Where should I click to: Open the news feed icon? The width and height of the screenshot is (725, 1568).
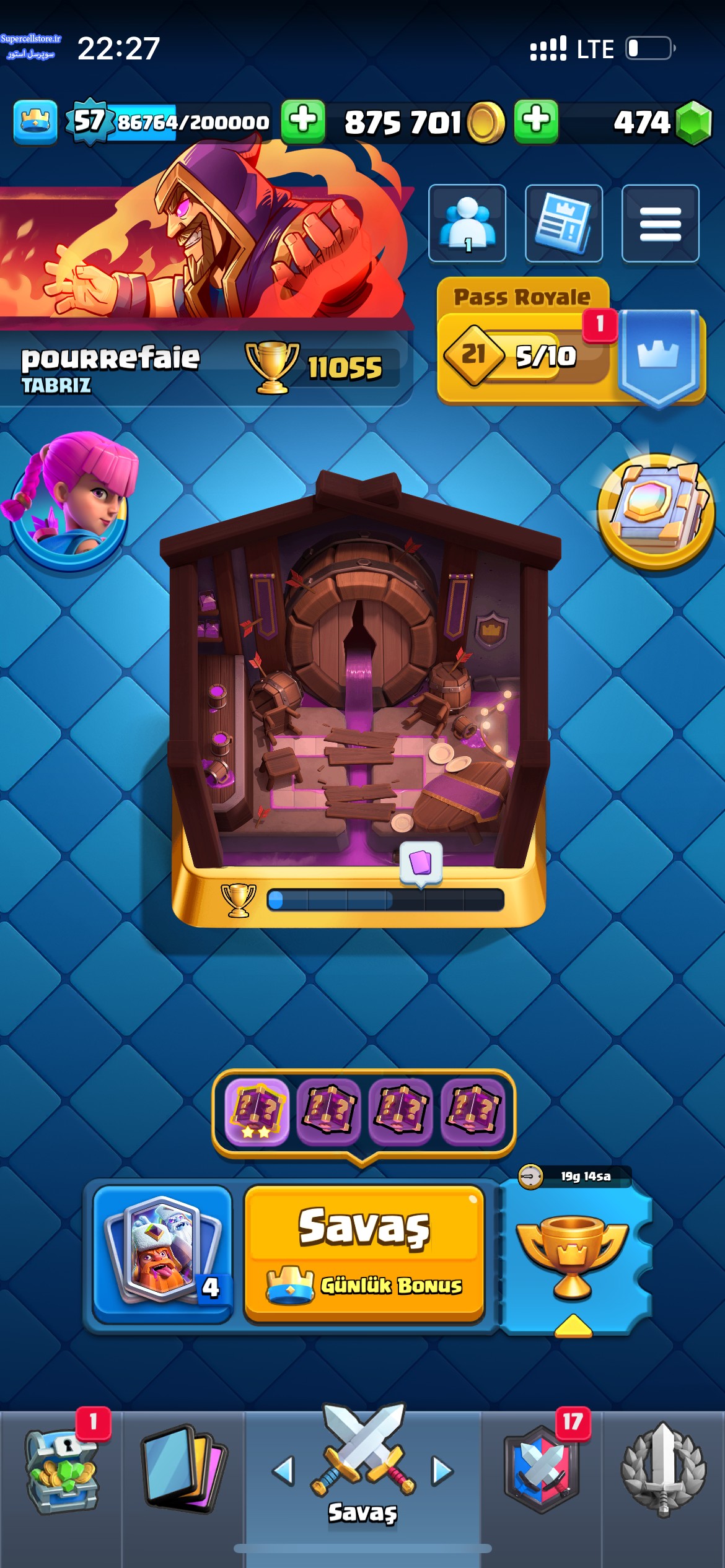point(564,223)
